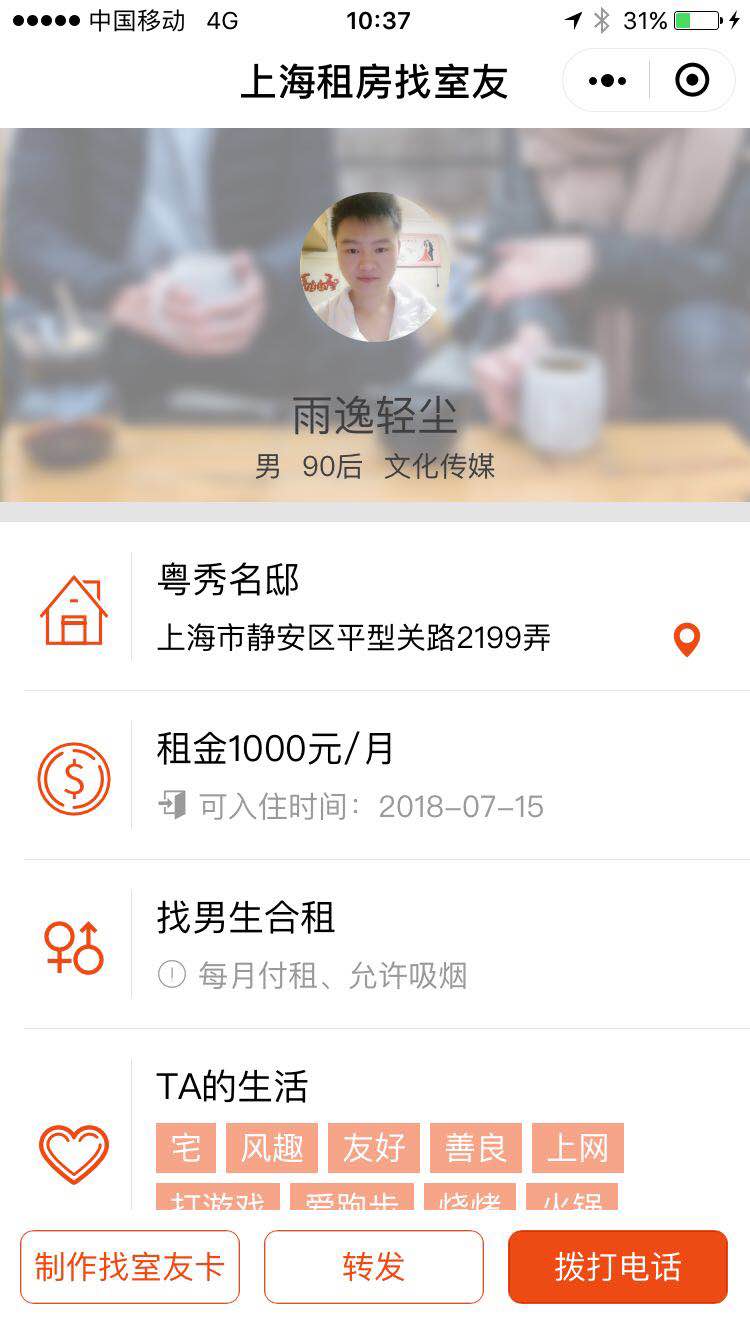Open the mini program three-dot menu

(607, 81)
